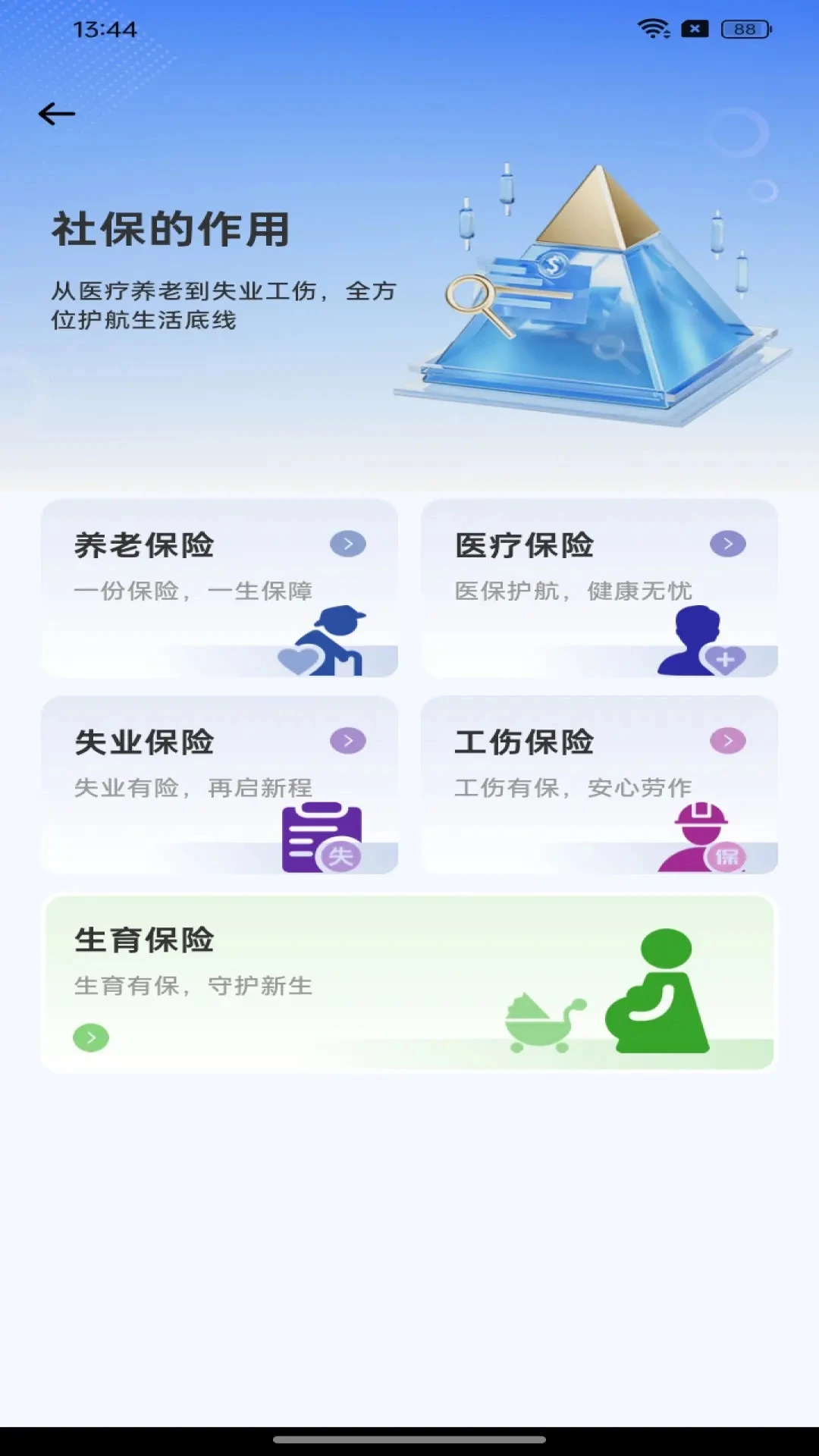Tap the 13:44 clock in status bar

coord(106,30)
